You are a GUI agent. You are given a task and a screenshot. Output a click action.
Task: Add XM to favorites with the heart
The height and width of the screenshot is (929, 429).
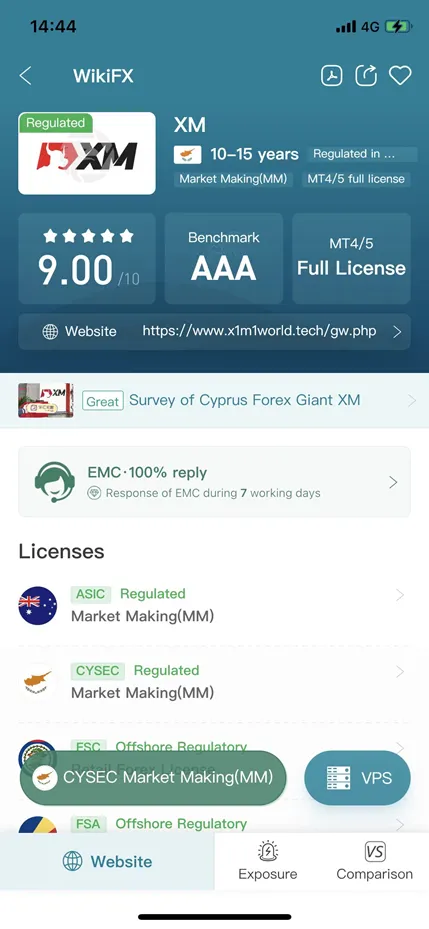tap(400, 76)
